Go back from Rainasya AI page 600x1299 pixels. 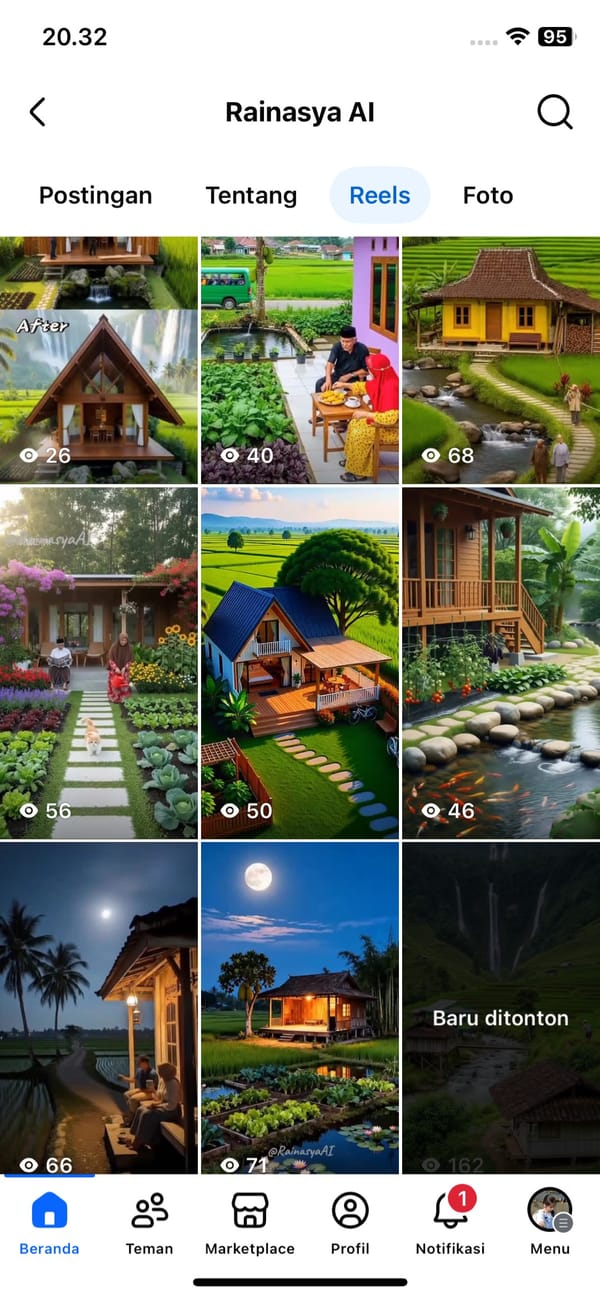click(x=38, y=112)
